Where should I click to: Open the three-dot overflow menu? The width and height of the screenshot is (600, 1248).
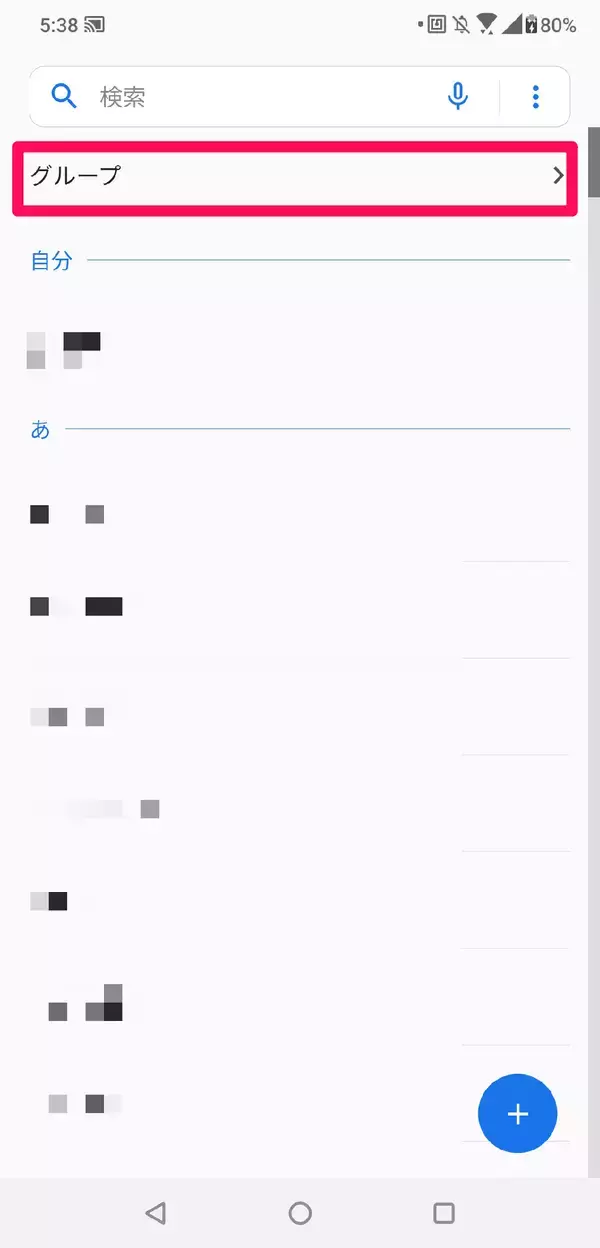(536, 97)
